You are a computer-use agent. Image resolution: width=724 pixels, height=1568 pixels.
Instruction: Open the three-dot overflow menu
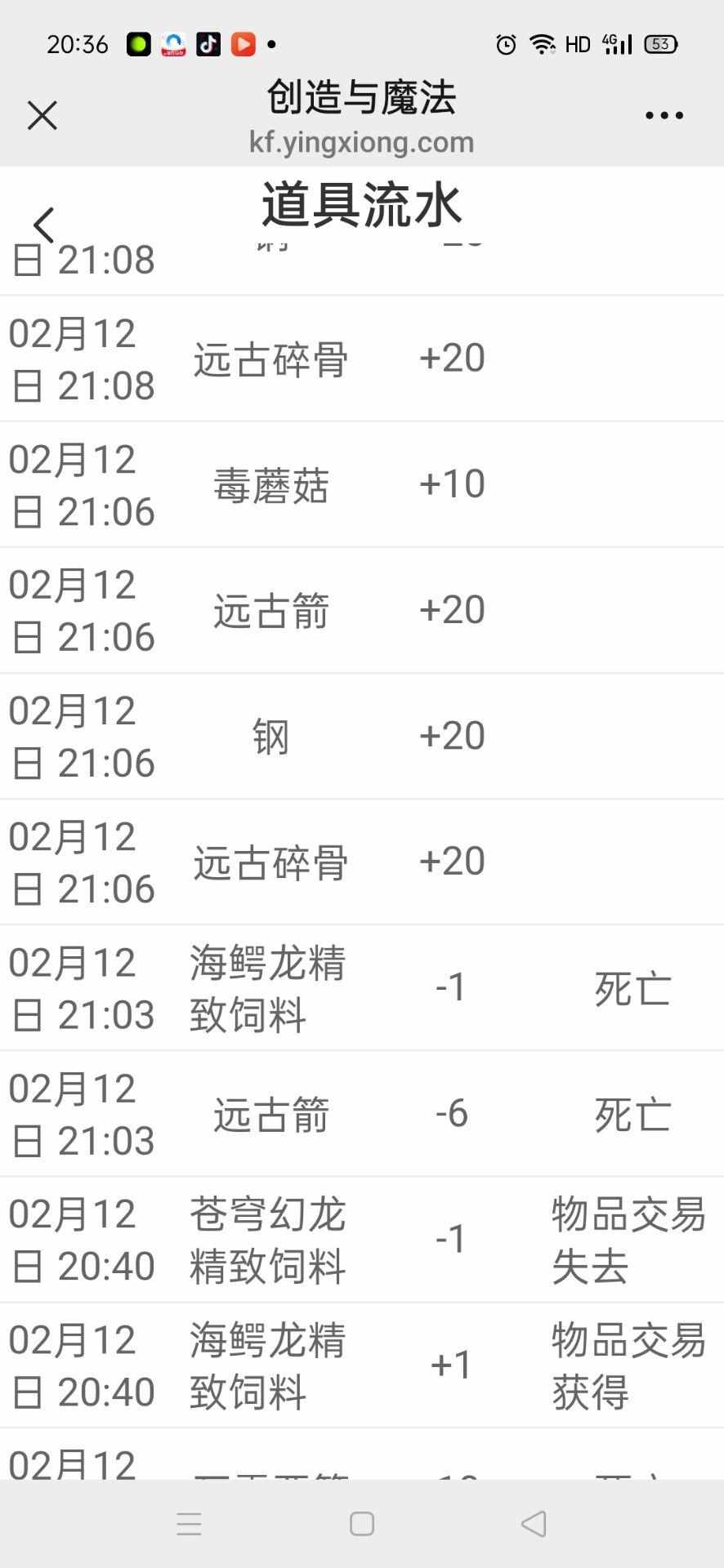pyautogui.click(x=664, y=116)
